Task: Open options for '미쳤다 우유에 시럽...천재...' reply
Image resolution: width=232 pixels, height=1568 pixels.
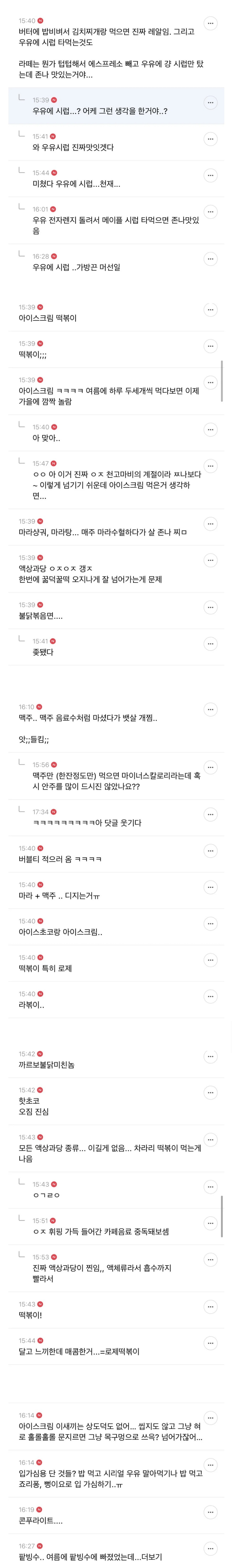Action: [210, 175]
